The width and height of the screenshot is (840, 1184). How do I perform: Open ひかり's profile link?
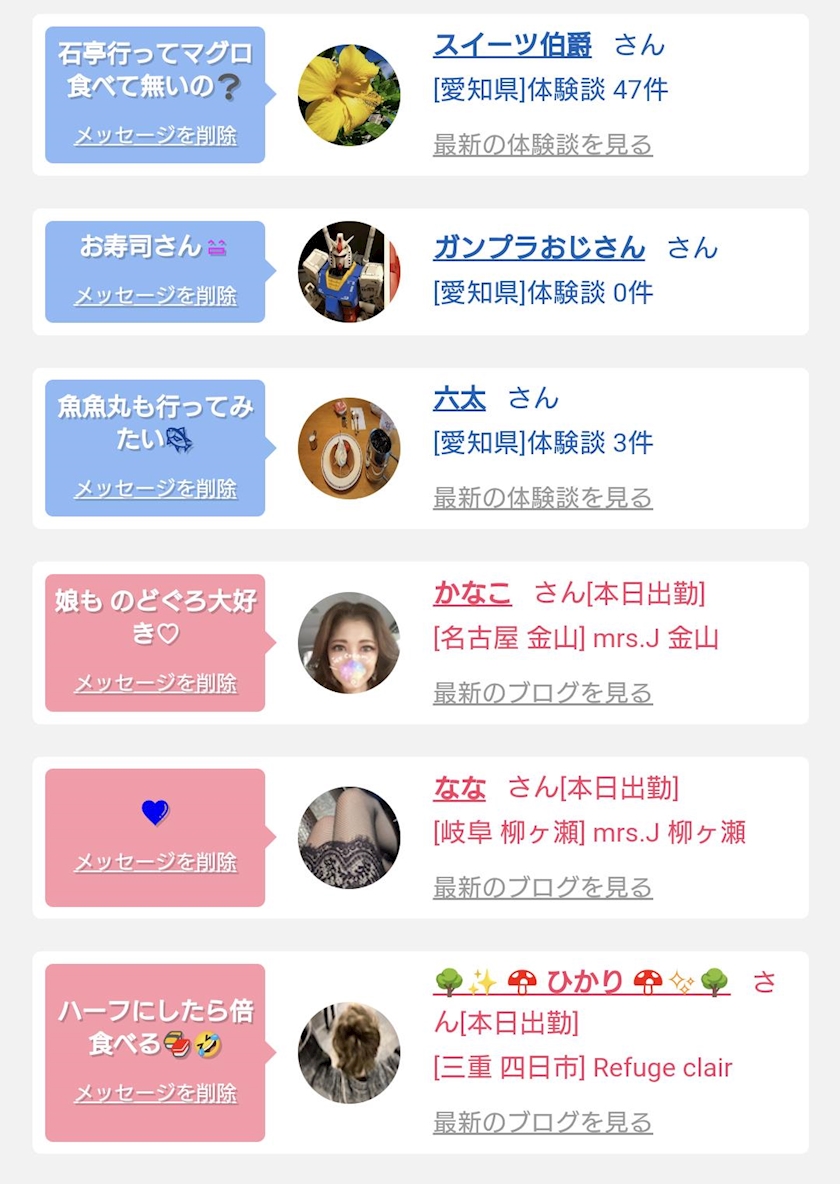(x=582, y=982)
